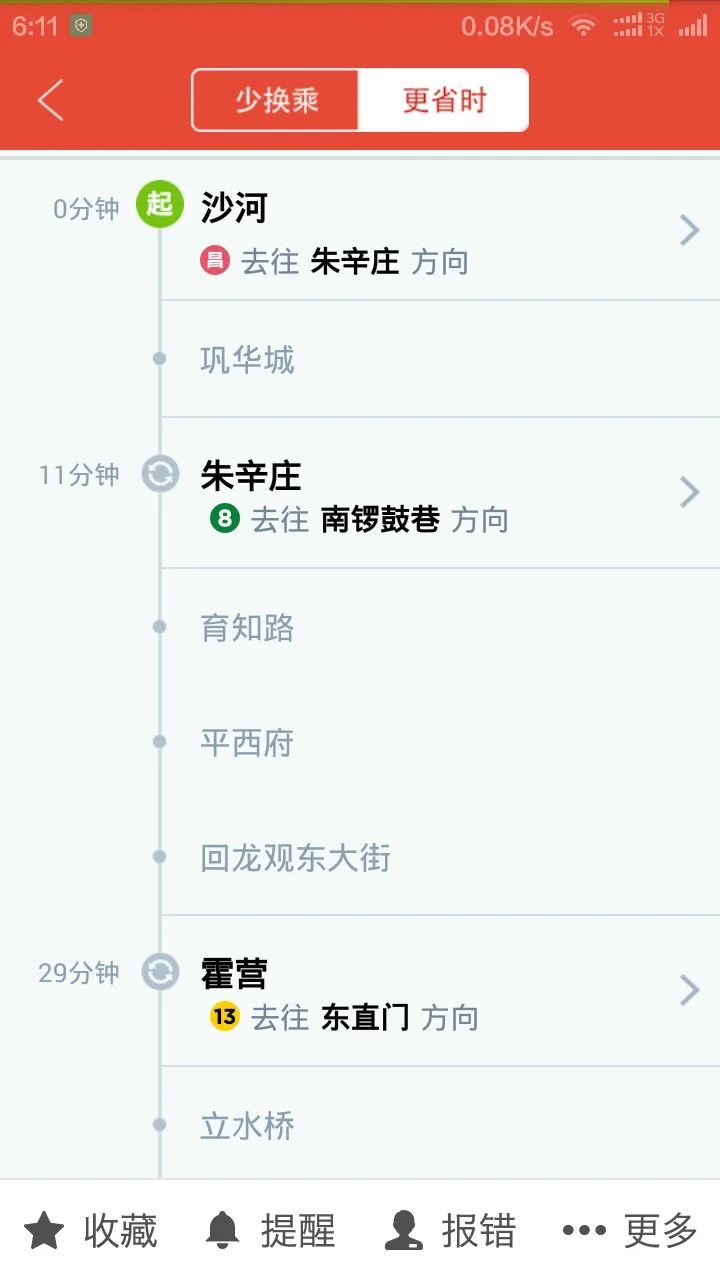Screen dimensions: 720x1280
Task: Expand the 霍营 station details chevron
Action: point(689,989)
